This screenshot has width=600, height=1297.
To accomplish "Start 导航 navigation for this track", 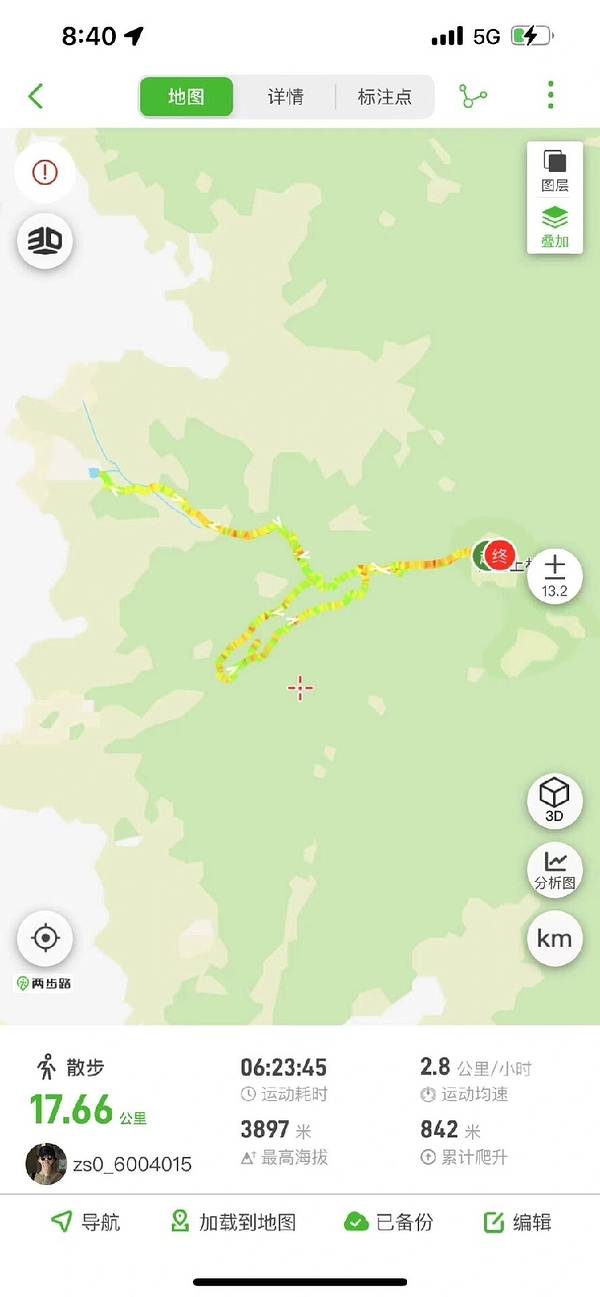I will [85, 1221].
